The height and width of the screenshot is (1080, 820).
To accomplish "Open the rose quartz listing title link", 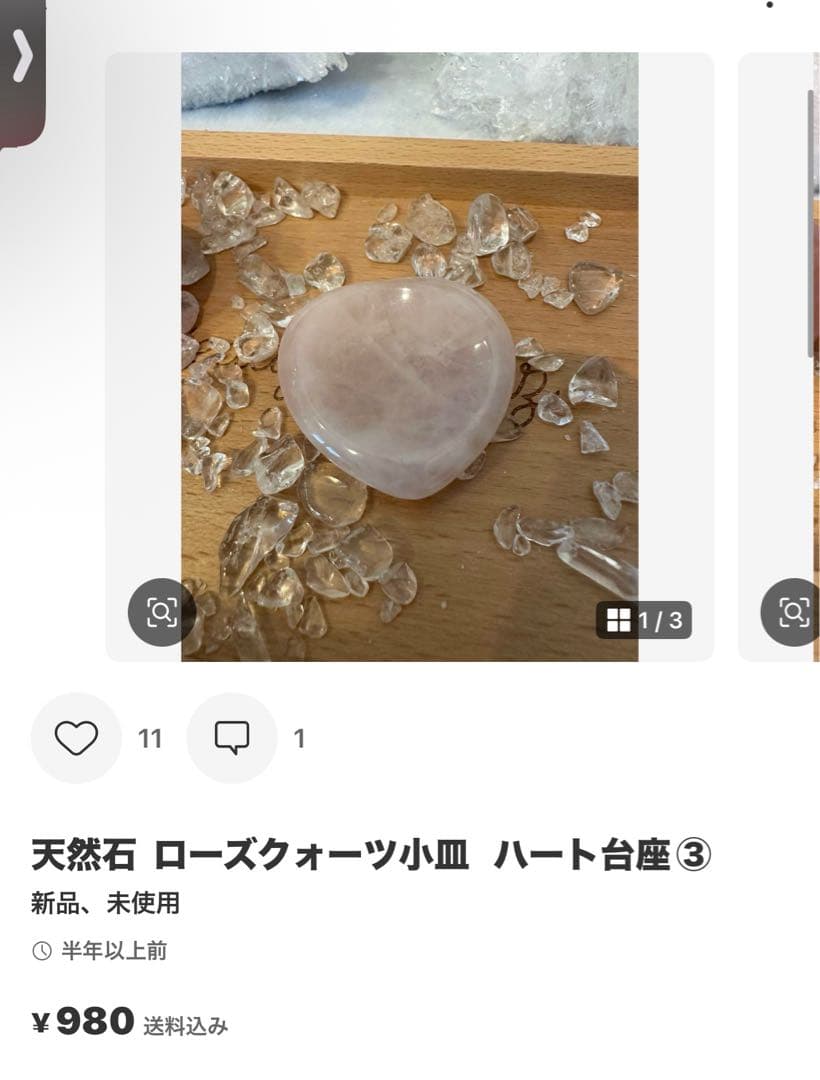I will tap(367, 853).
